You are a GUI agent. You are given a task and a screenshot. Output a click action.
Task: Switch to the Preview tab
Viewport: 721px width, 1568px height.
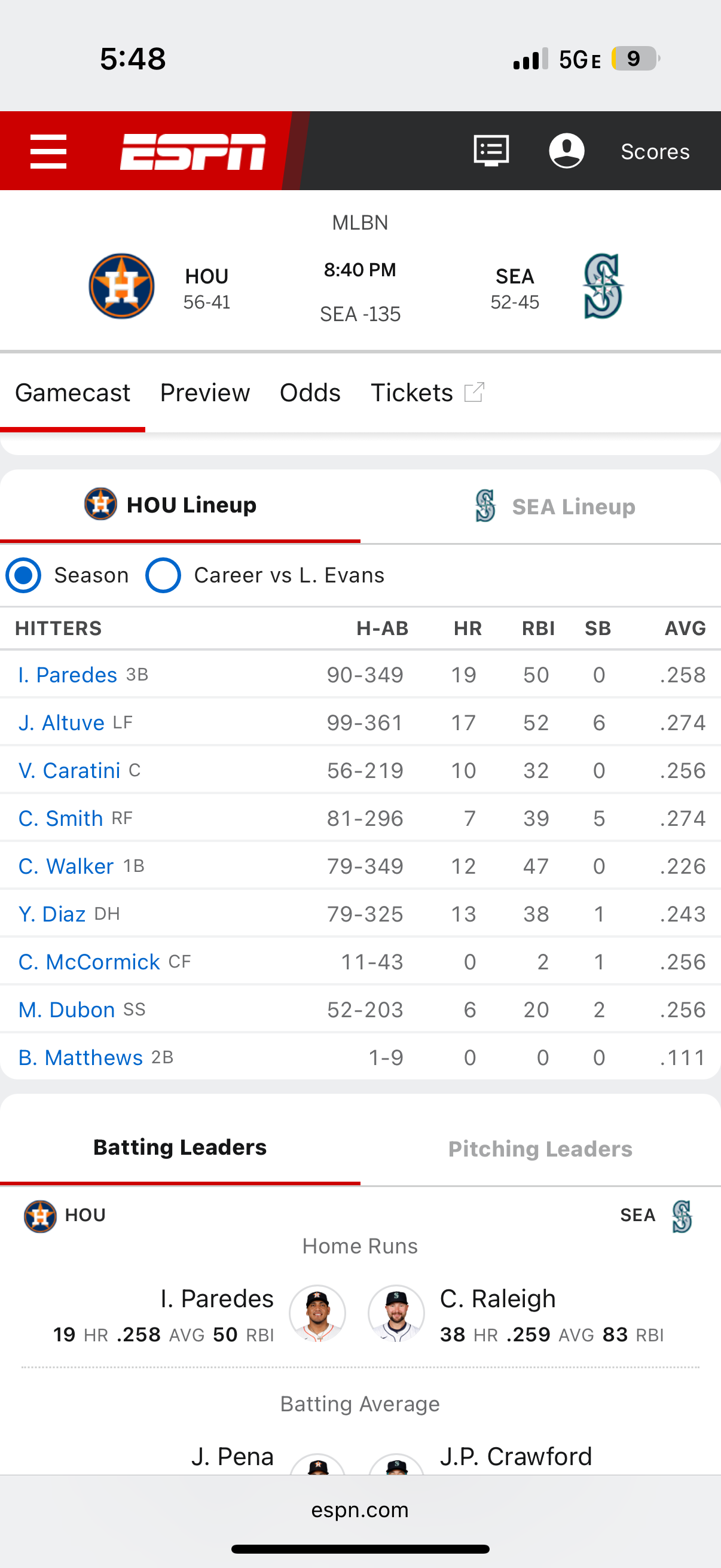tap(205, 393)
